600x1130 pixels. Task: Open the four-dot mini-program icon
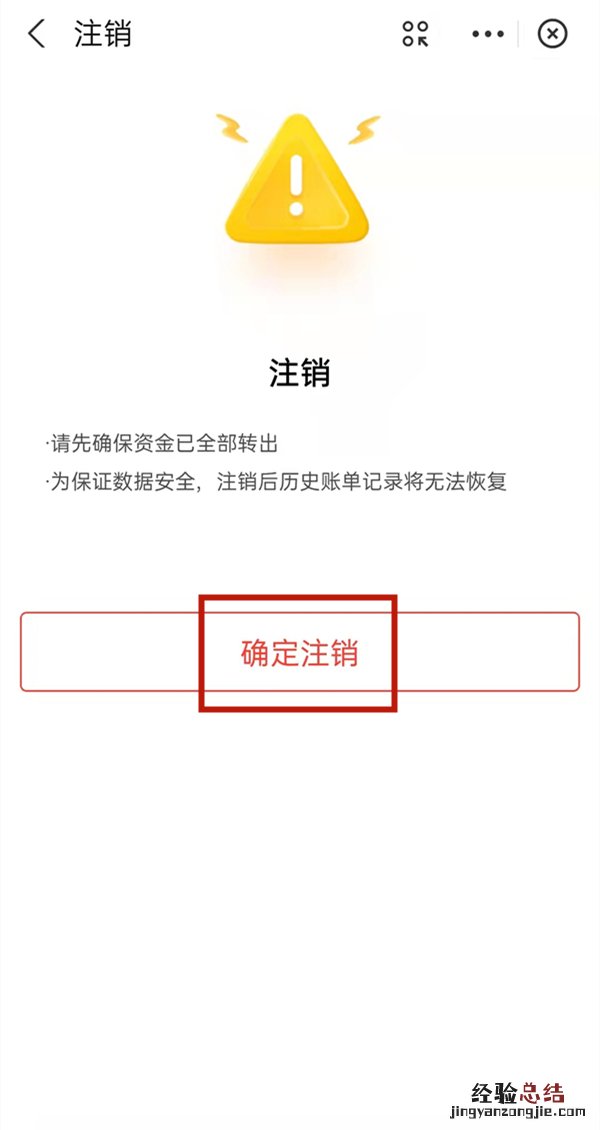416,34
